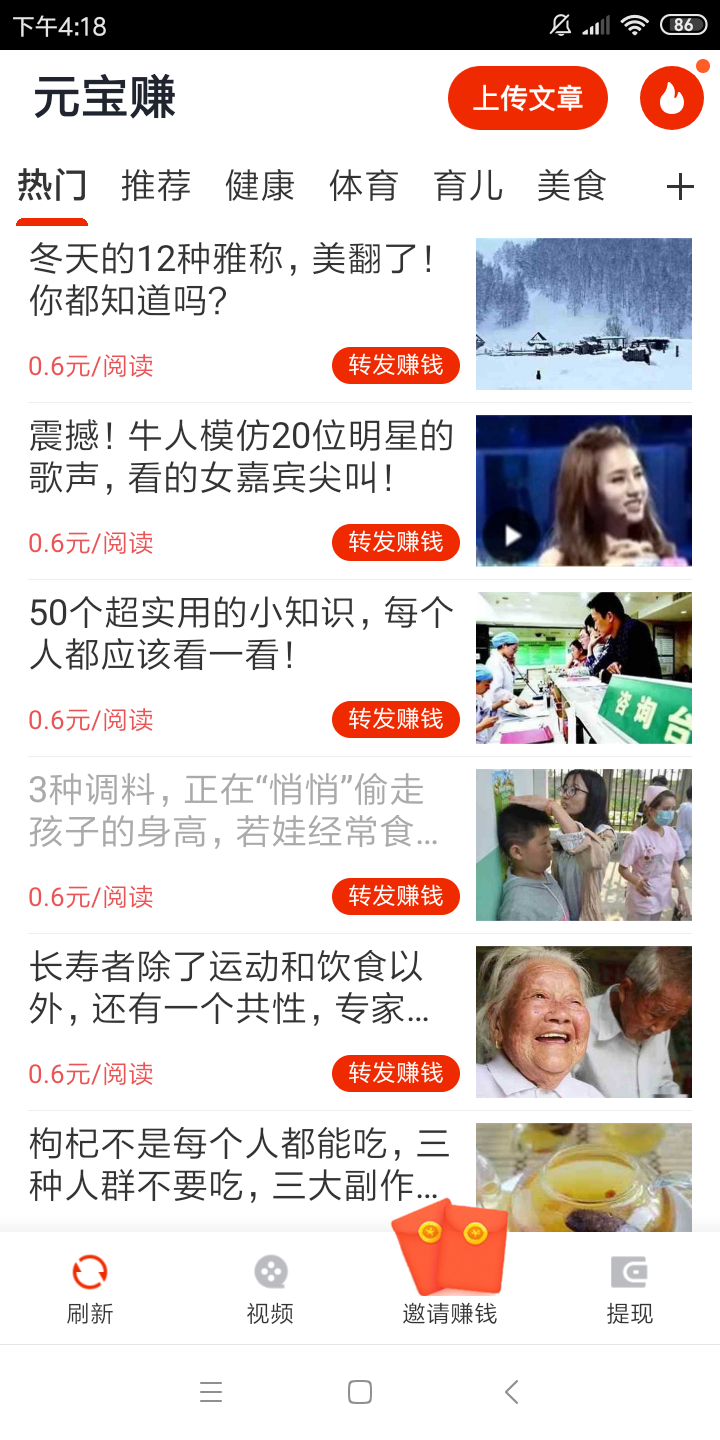Open the 育儿 category tab
This screenshot has width=720, height=1440.
(468, 186)
